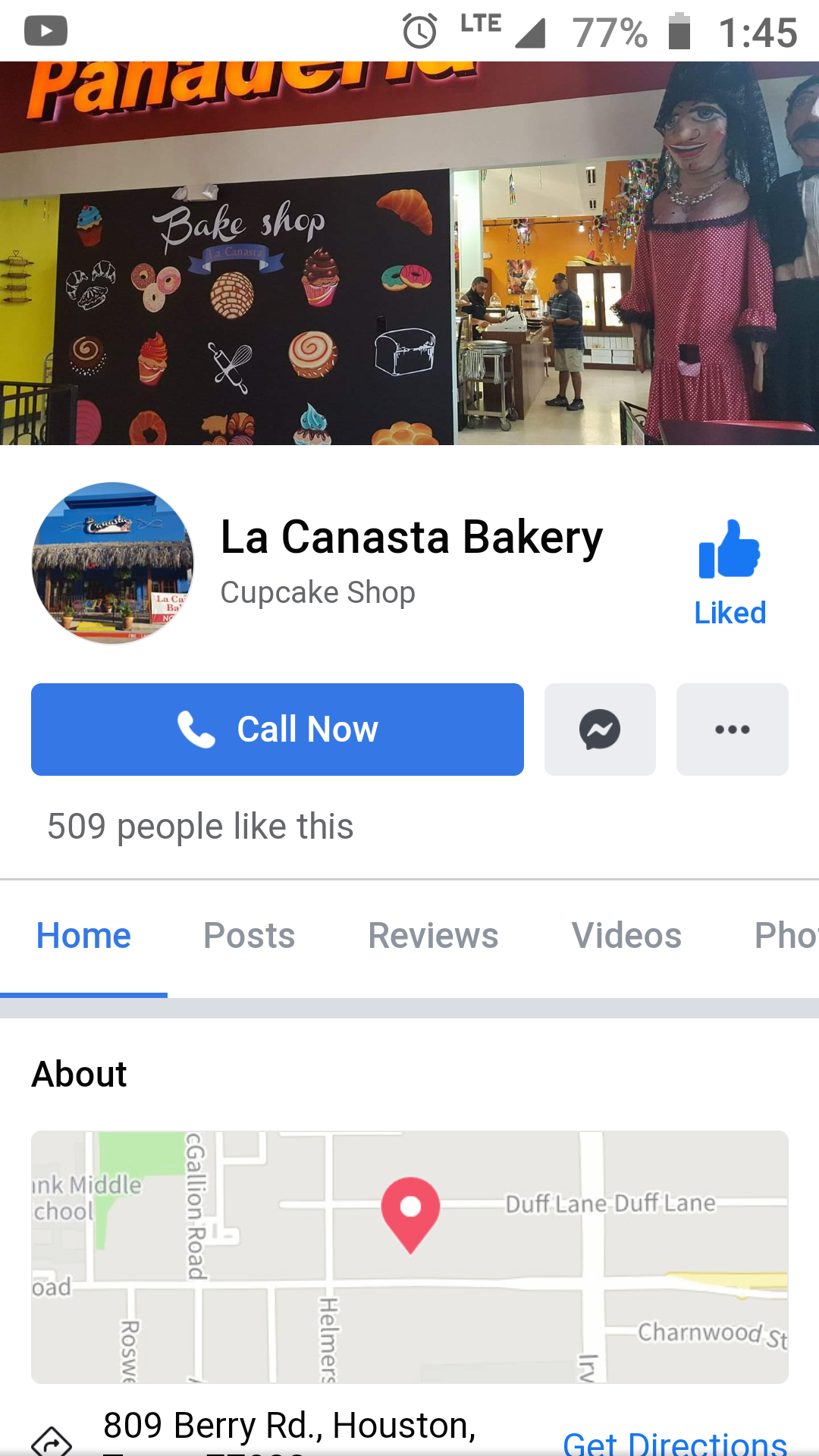
Task: Message the page via Messenger icon
Action: [x=600, y=730]
